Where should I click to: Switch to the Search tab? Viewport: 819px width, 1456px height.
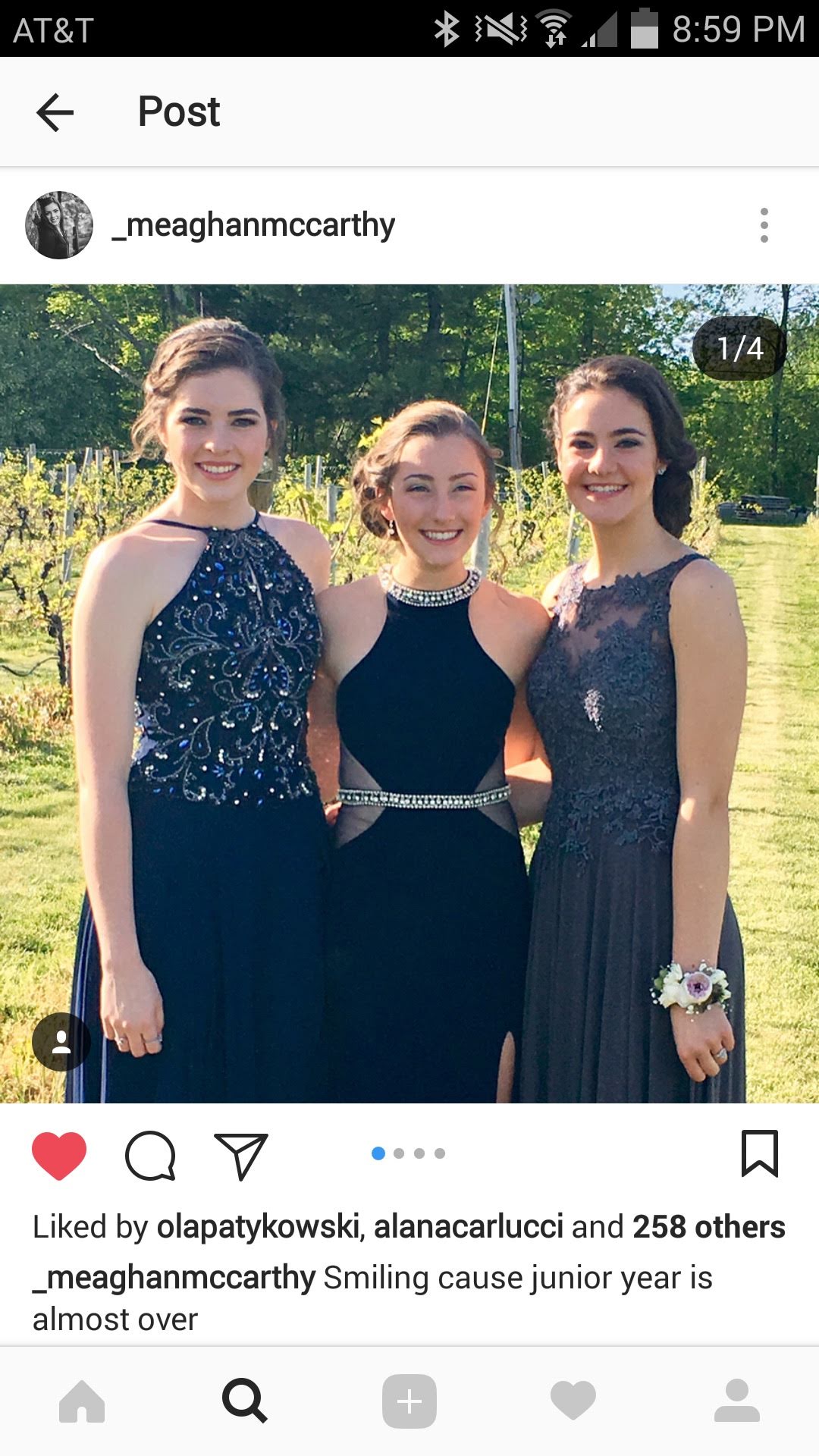(245, 1401)
